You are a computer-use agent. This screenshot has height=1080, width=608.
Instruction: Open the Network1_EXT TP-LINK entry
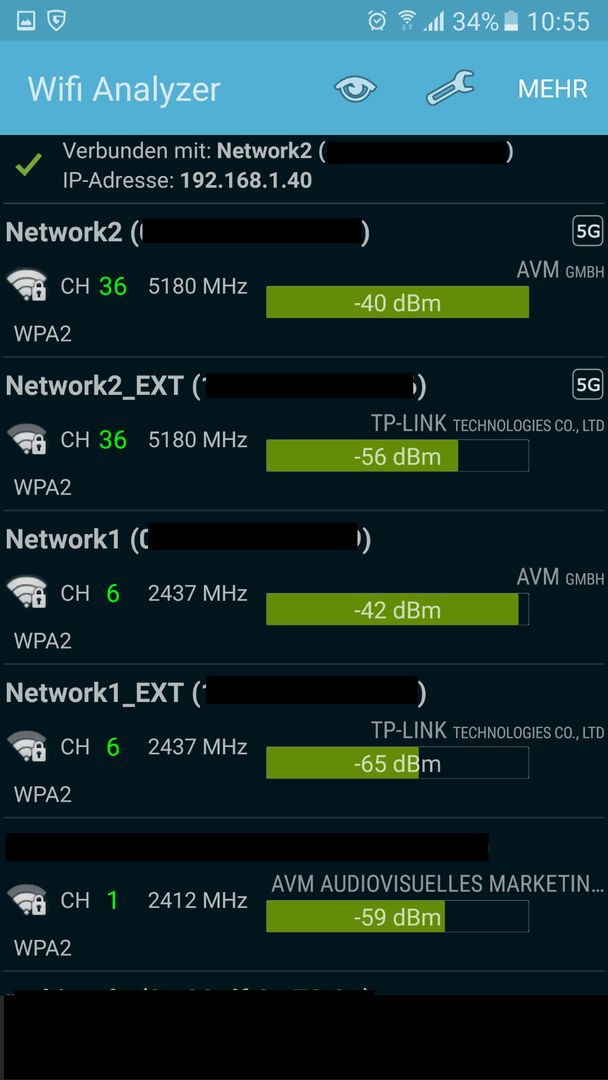(x=304, y=741)
